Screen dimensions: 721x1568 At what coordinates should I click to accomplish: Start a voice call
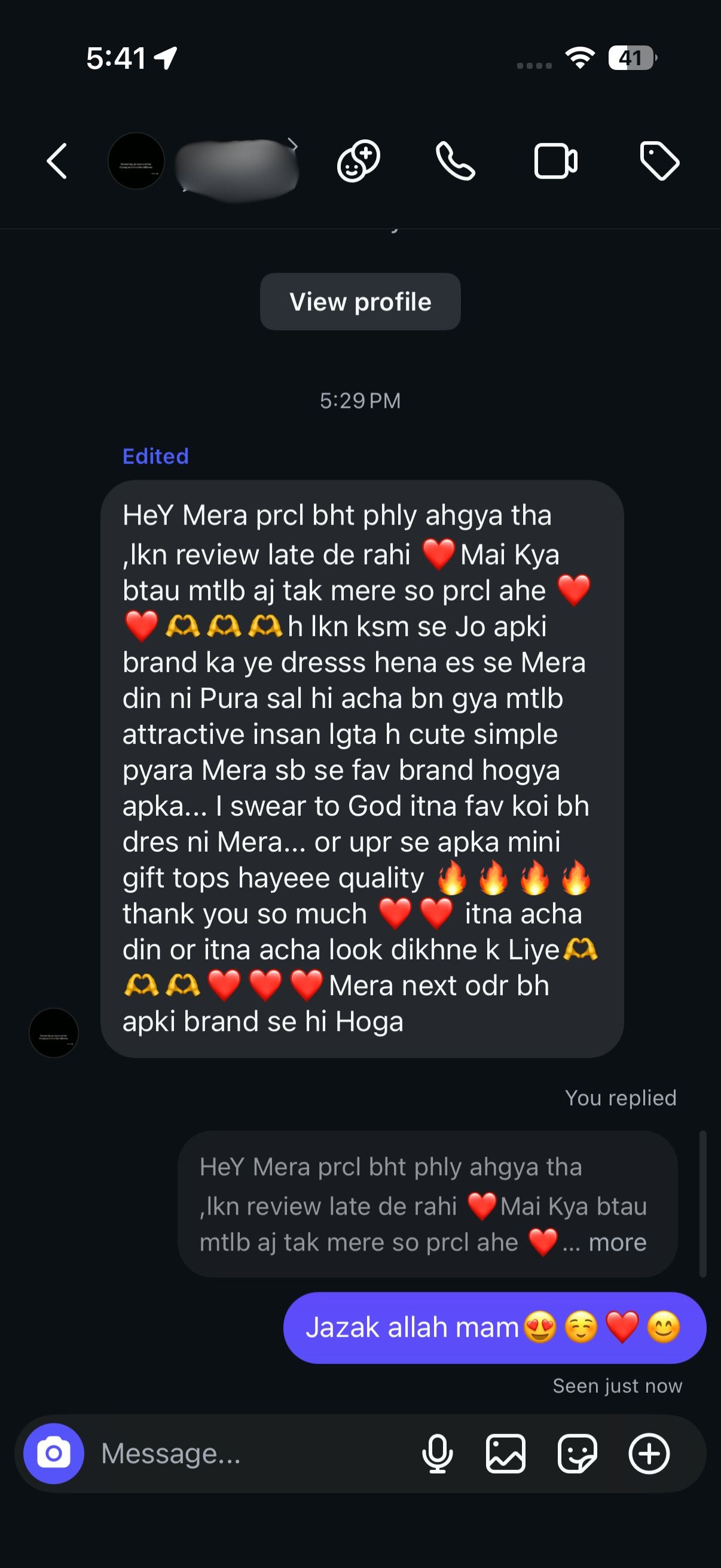point(455,161)
